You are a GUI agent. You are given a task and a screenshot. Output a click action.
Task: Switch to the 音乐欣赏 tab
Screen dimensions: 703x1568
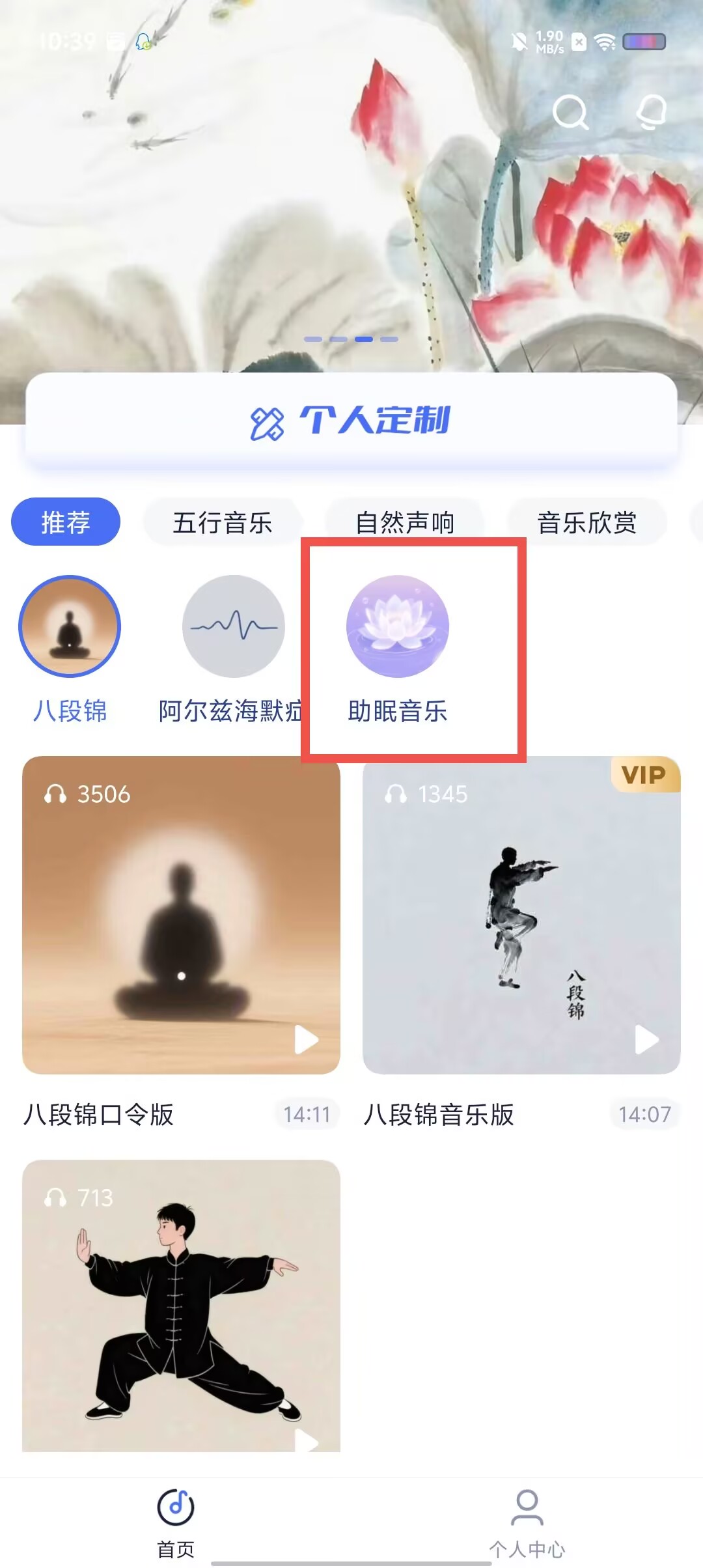[x=587, y=522]
